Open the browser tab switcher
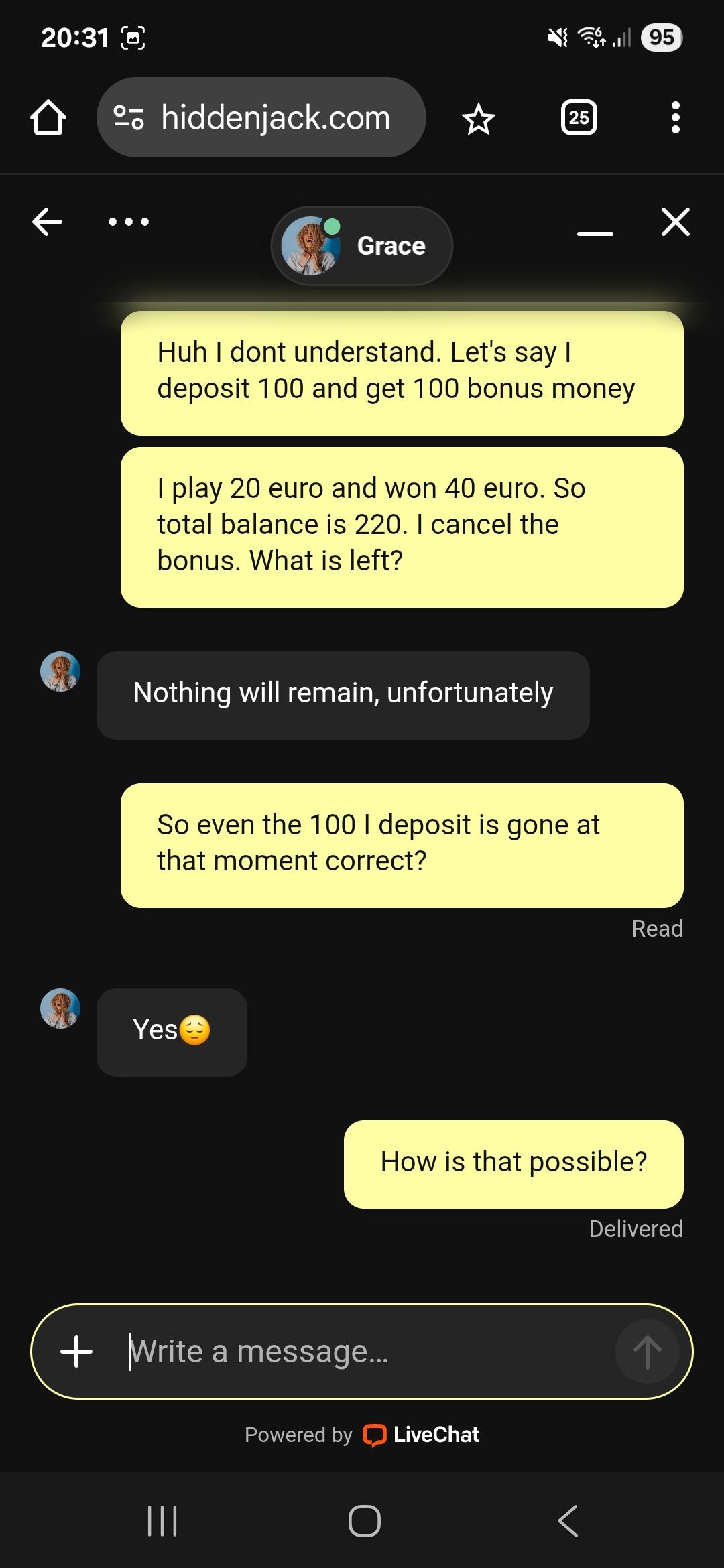Viewport: 724px width, 1568px height. coord(579,118)
